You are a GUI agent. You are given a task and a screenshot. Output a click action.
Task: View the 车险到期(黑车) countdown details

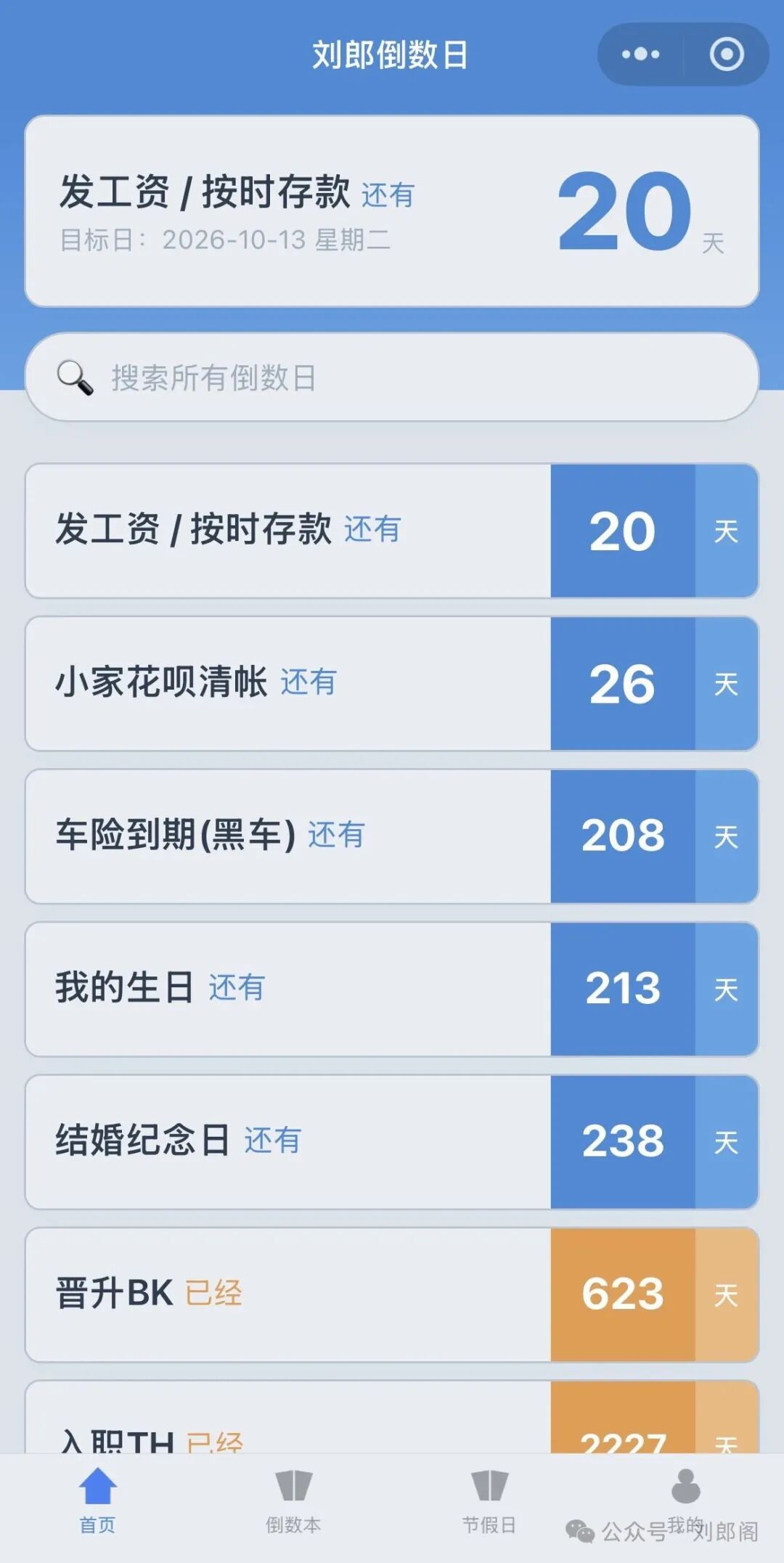(x=392, y=836)
